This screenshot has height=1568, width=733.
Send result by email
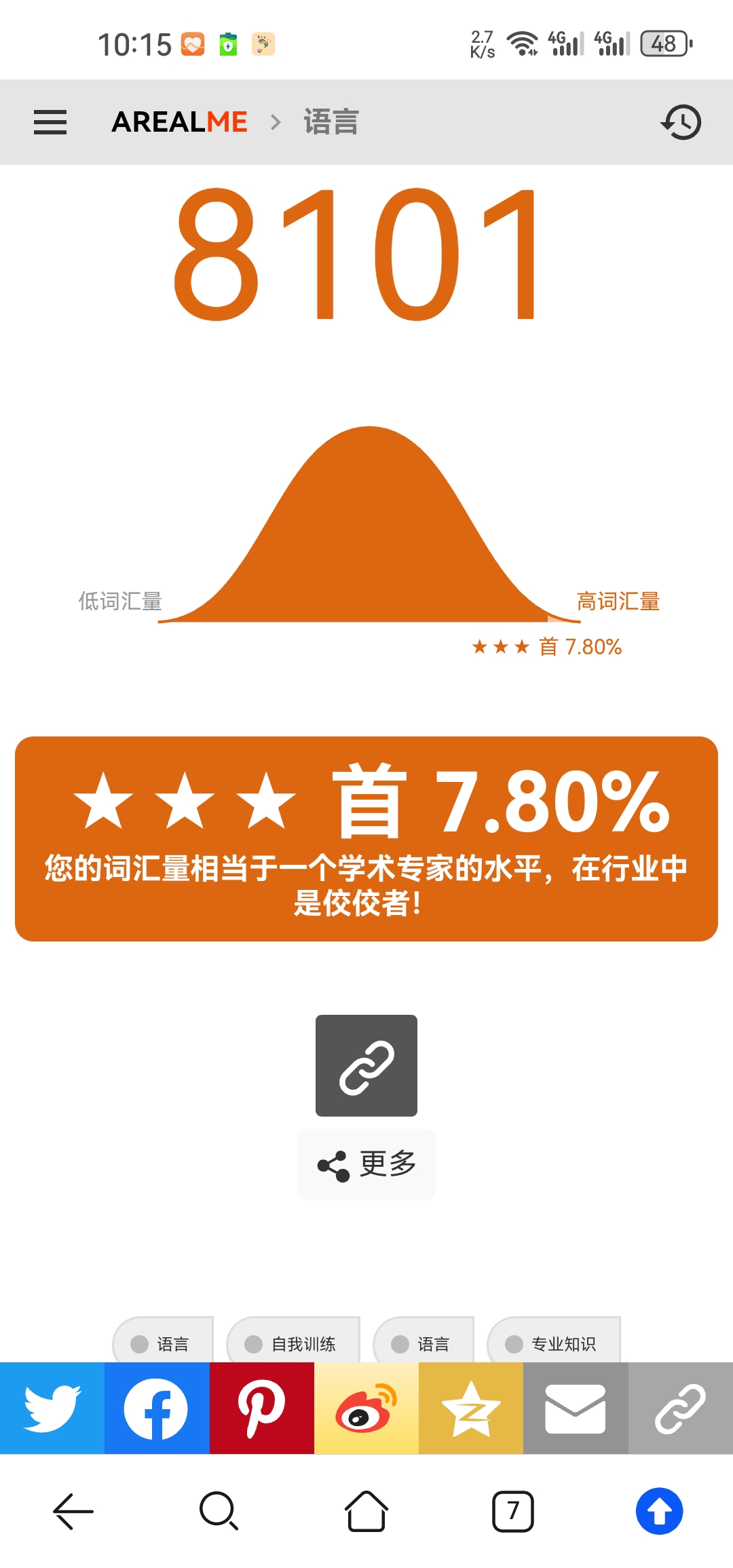pyautogui.click(x=576, y=1408)
